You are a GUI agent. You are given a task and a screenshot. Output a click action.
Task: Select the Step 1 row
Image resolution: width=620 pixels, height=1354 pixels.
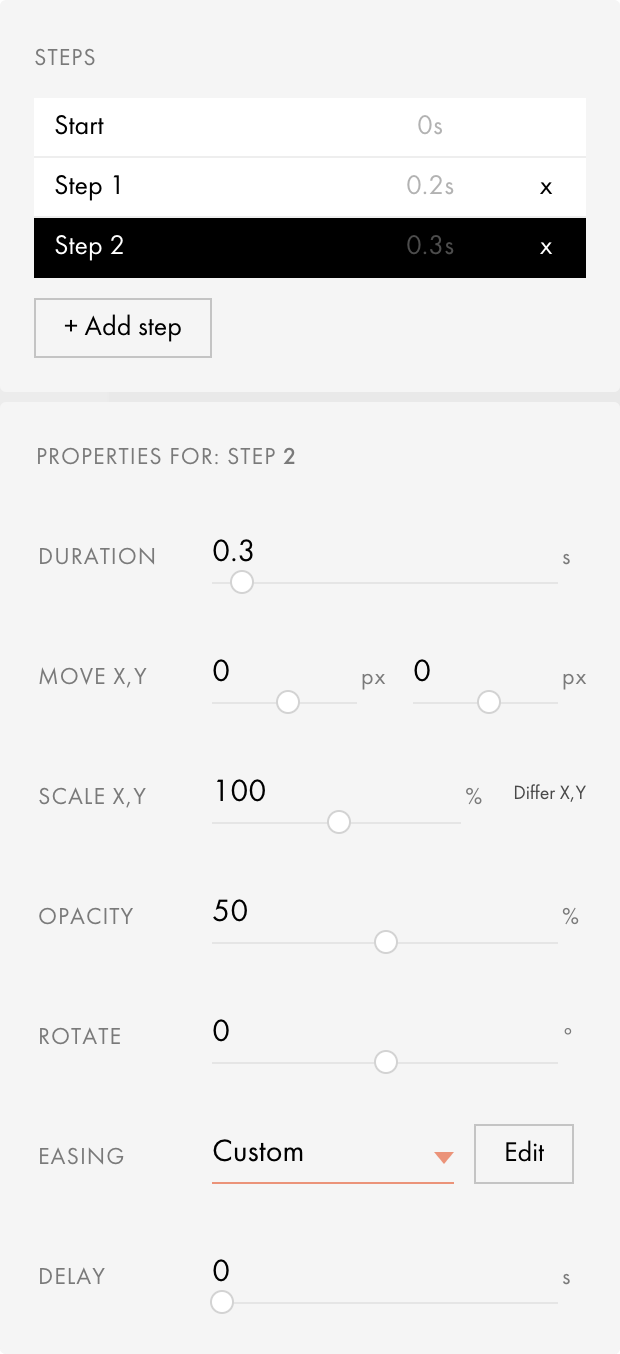pyautogui.click(x=250, y=187)
